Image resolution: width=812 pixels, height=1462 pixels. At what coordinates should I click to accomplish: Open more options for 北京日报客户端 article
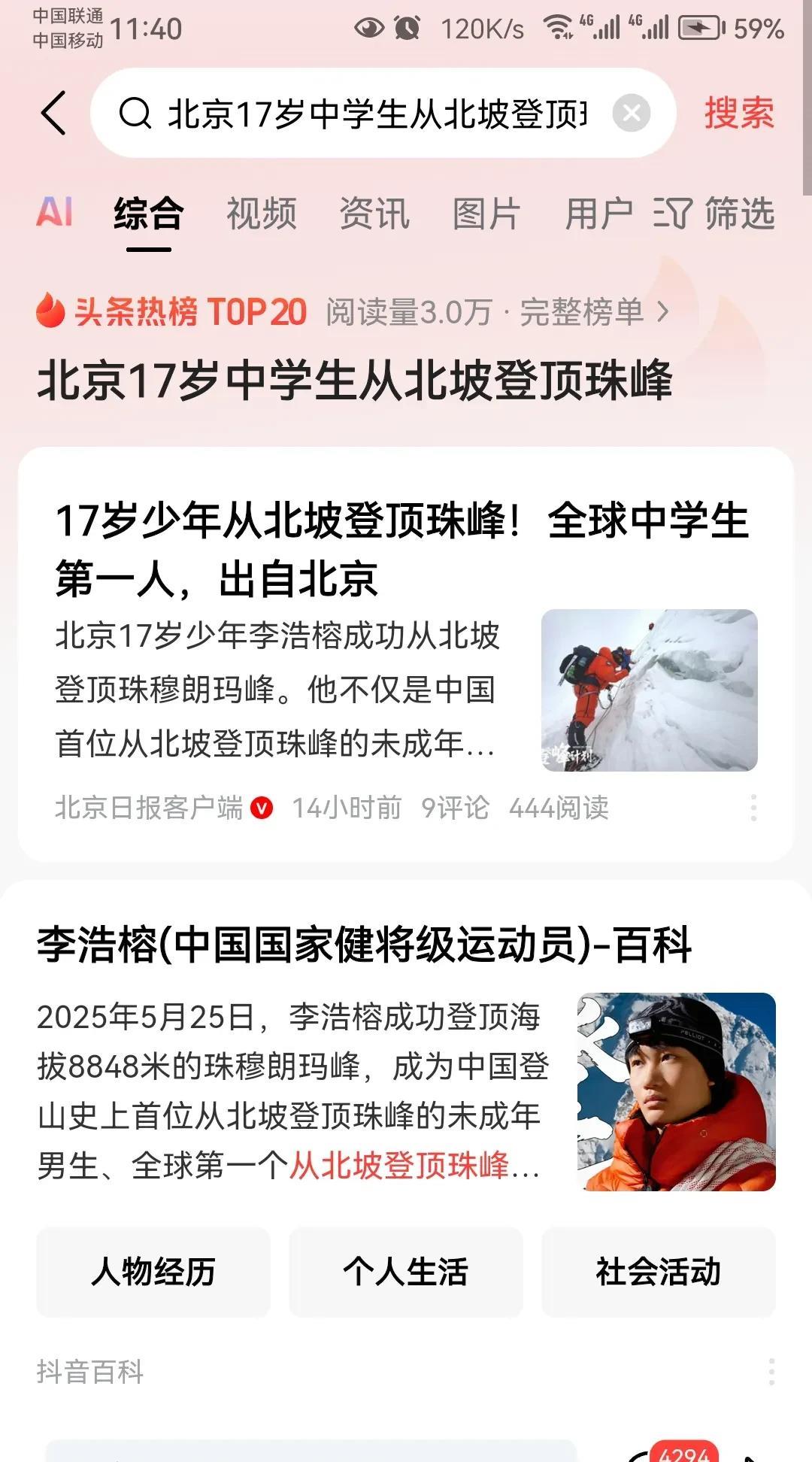tap(753, 808)
